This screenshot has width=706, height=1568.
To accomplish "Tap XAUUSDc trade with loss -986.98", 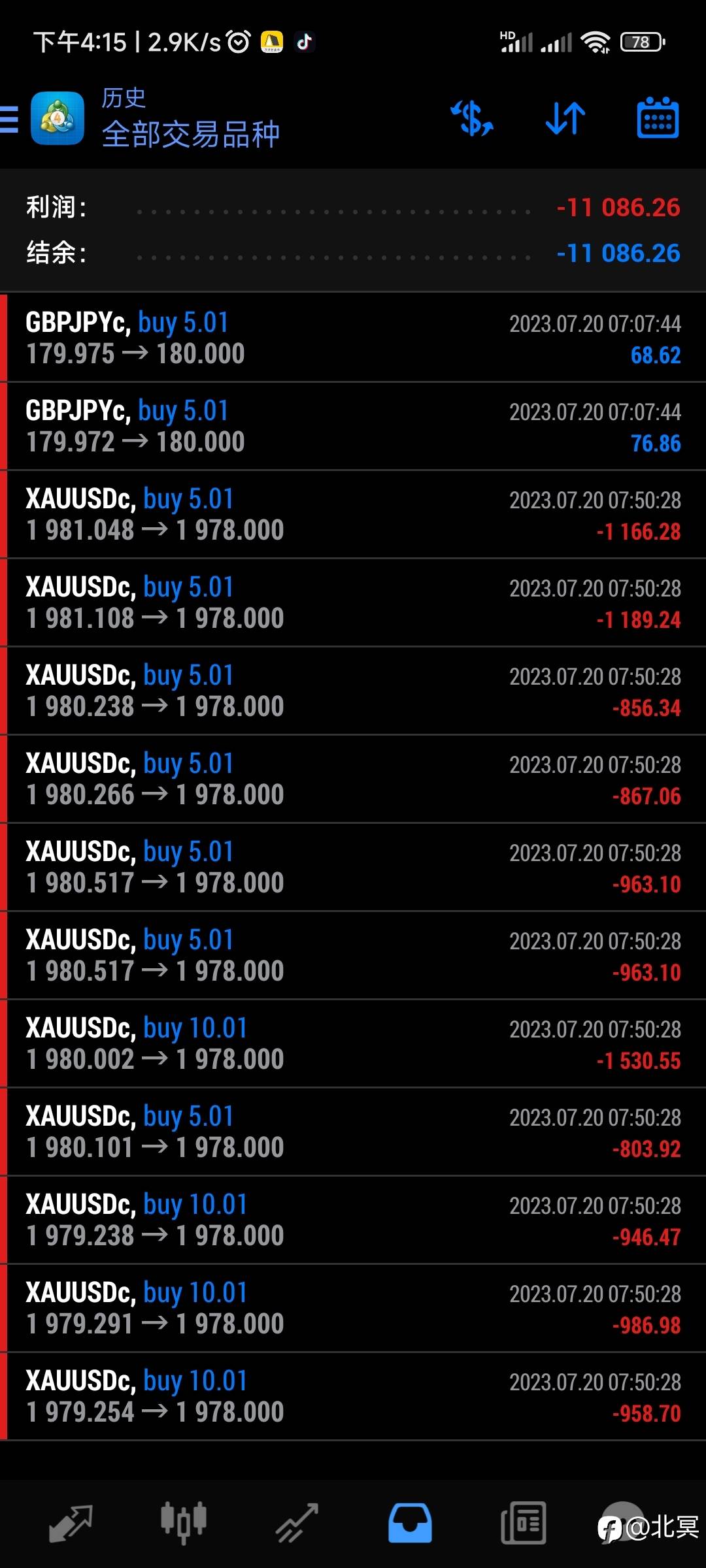I will (x=353, y=1308).
